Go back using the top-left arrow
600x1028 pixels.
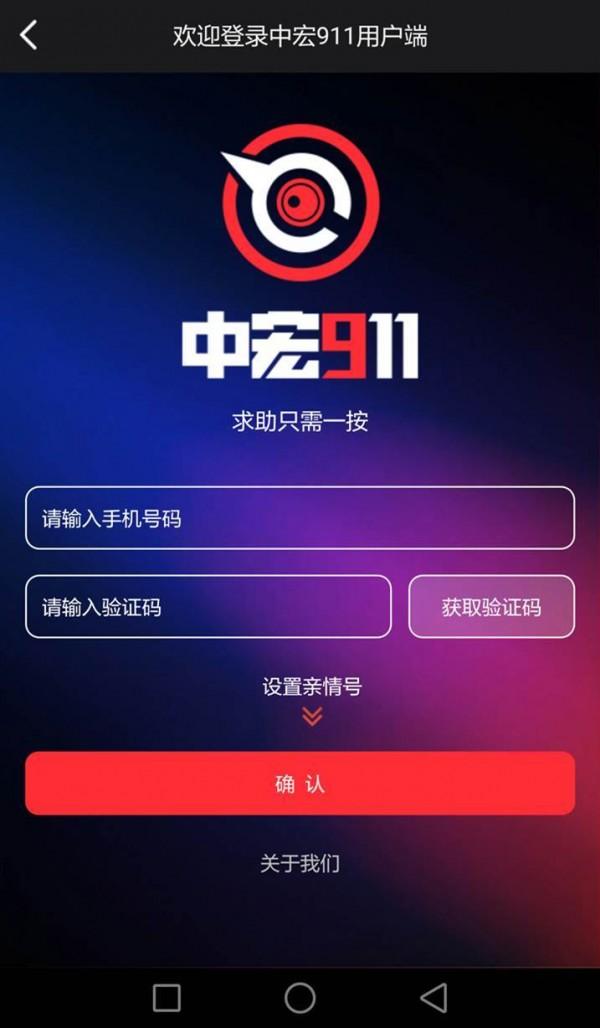(29, 36)
